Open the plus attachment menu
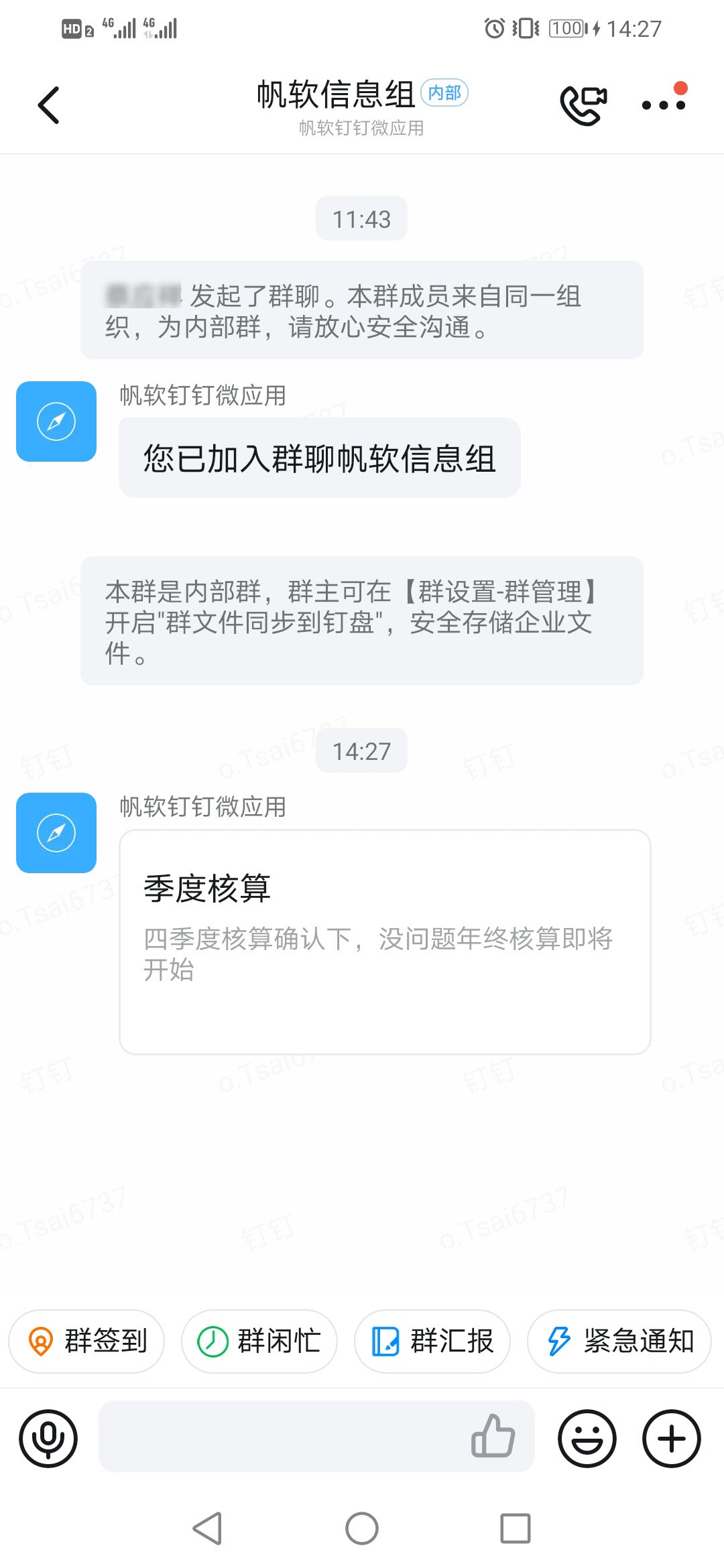 pos(672,1438)
